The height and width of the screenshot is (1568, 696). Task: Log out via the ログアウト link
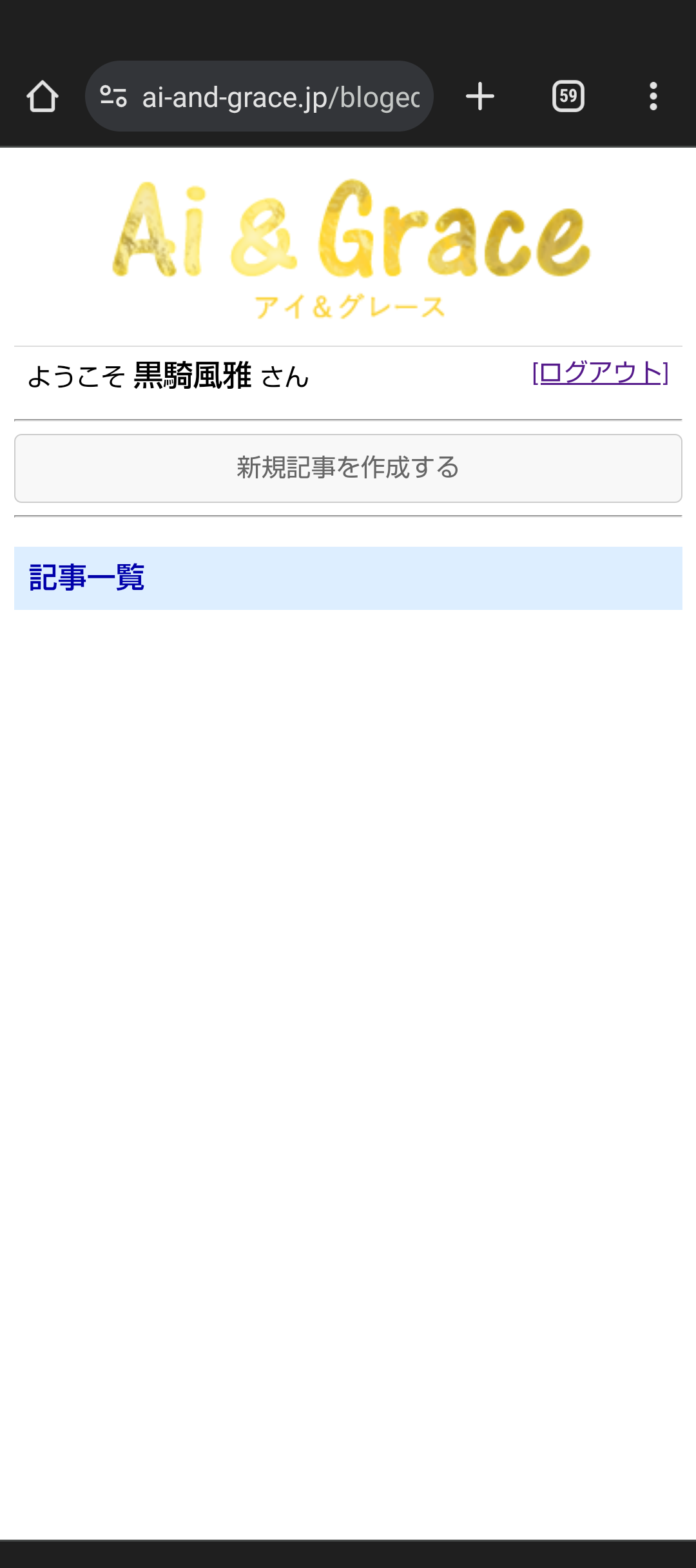(x=600, y=373)
